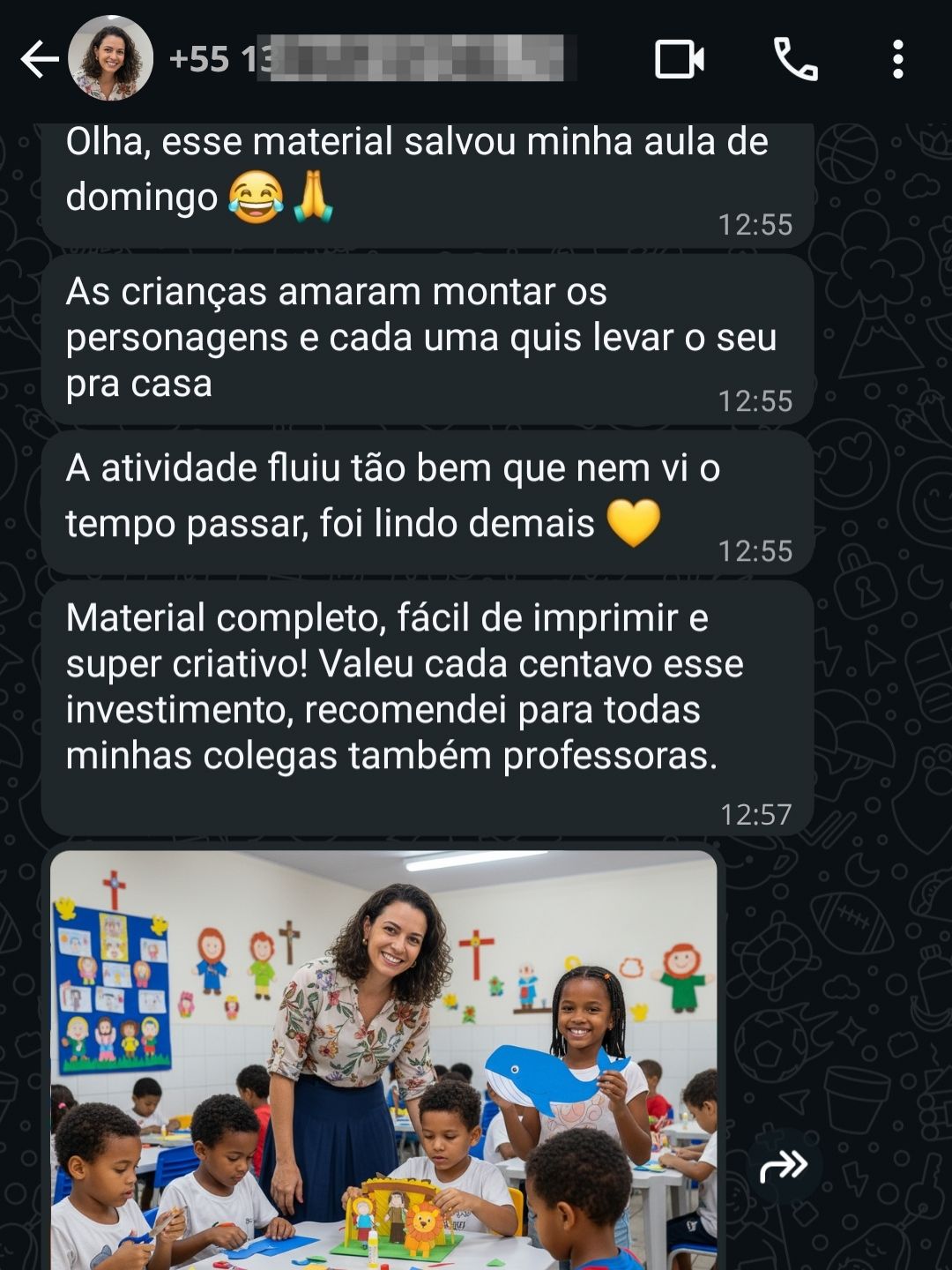Go back to the chat list

coord(39,60)
